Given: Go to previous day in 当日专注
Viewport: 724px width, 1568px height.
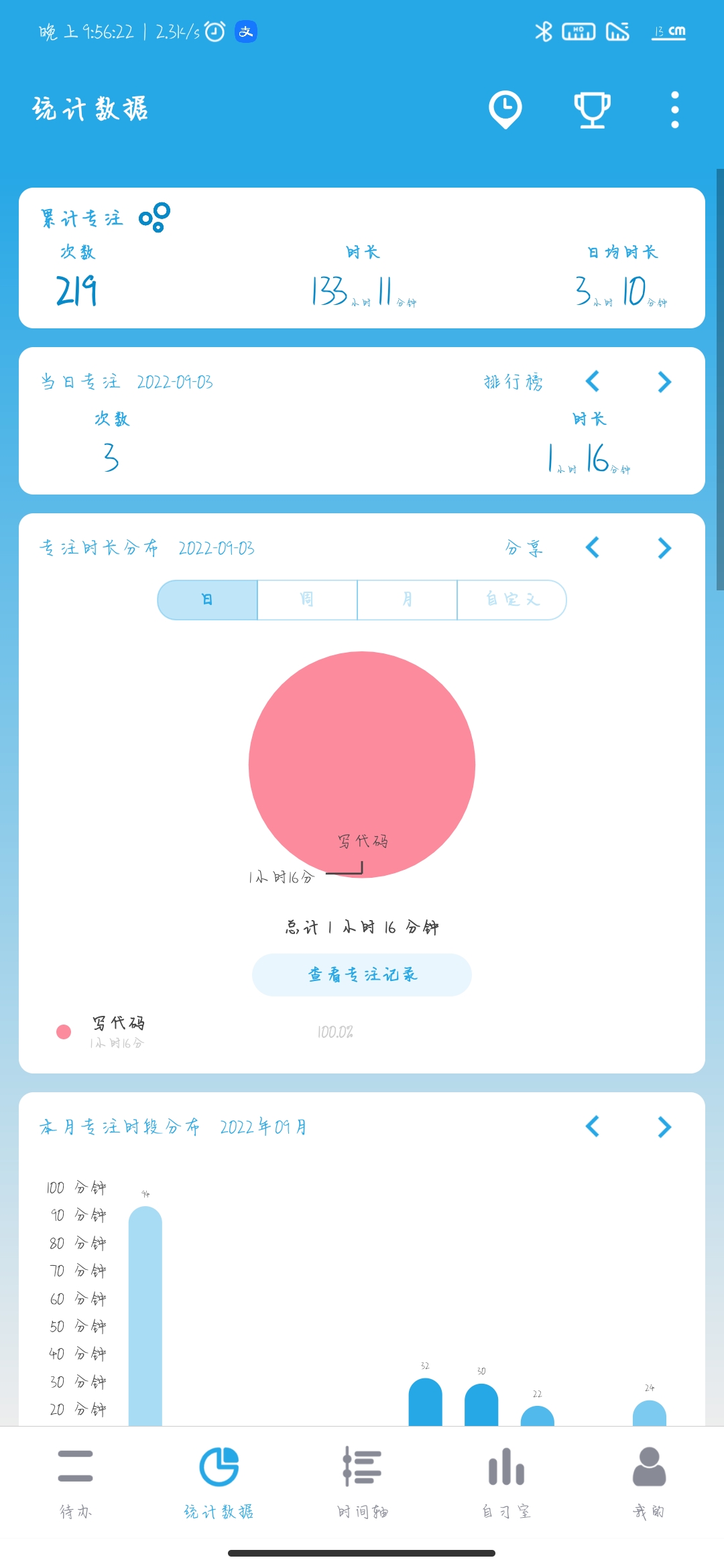Looking at the screenshot, I should click(x=593, y=382).
